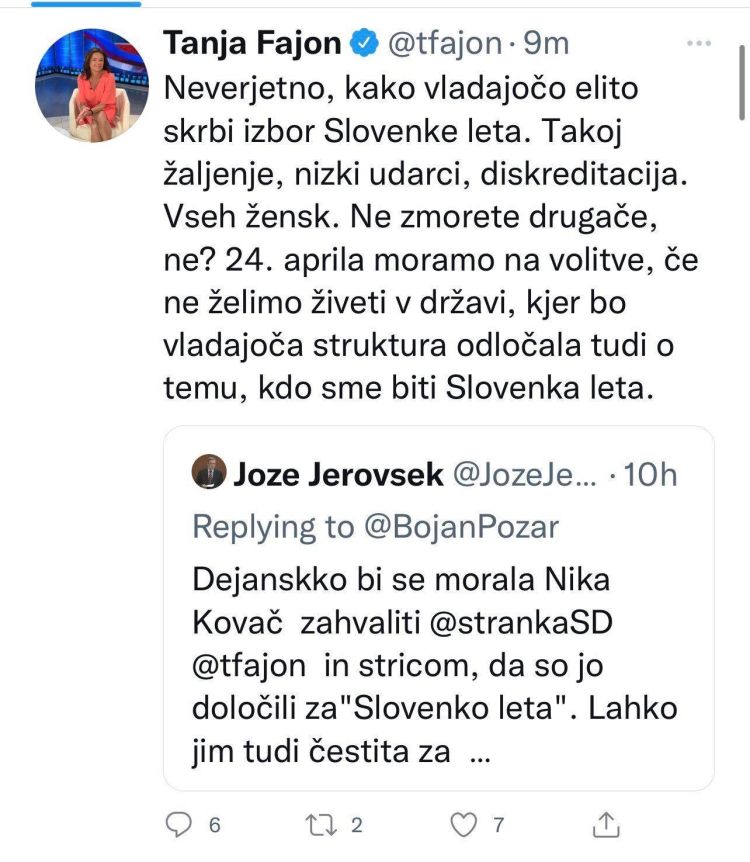Reply to Tanja Fajon's tweet
The height and width of the screenshot is (862, 750).
[x=179, y=825]
